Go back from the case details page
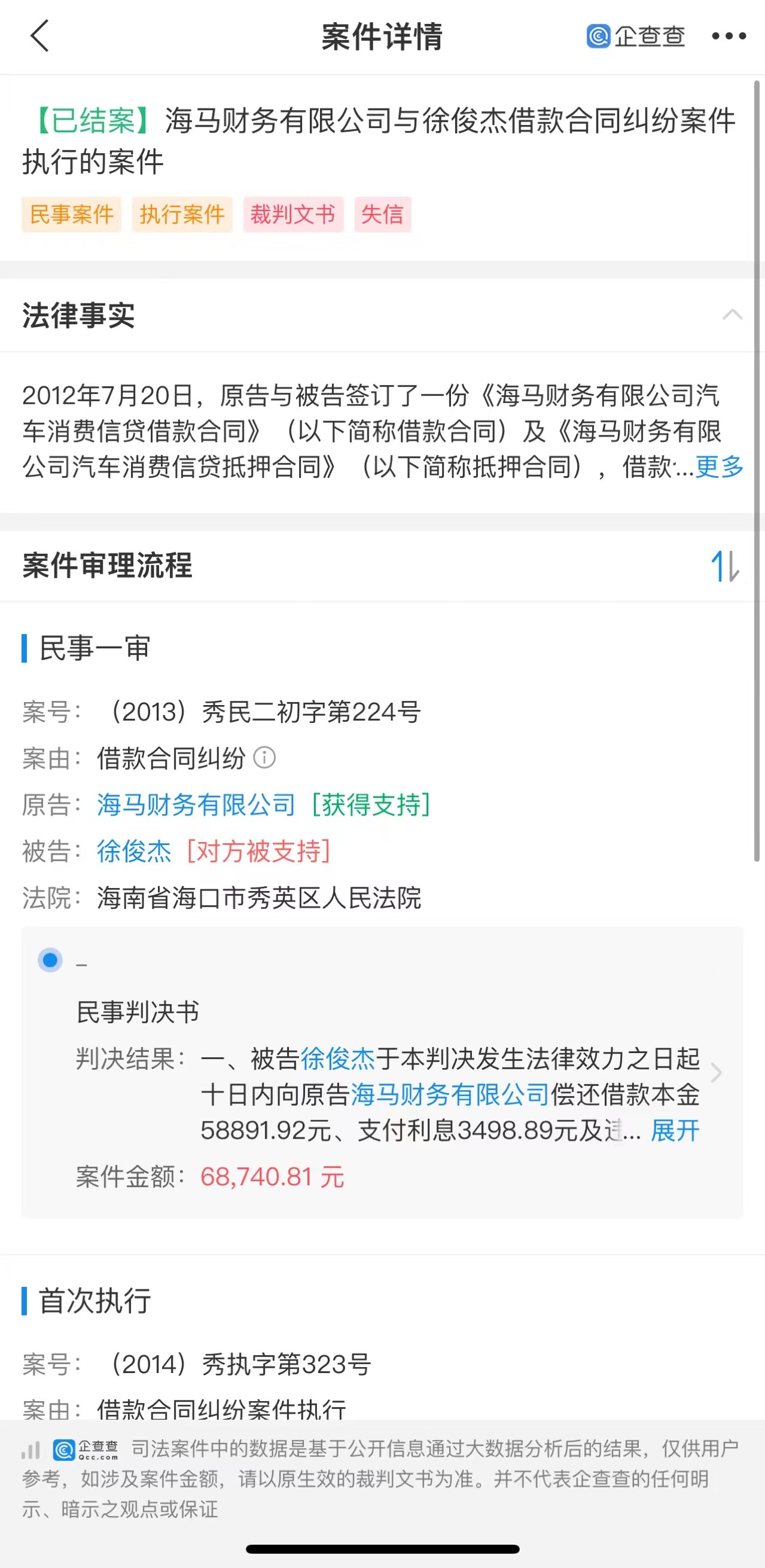The width and height of the screenshot is (765, 1568). pyautogui.click(x=40, y=36)
